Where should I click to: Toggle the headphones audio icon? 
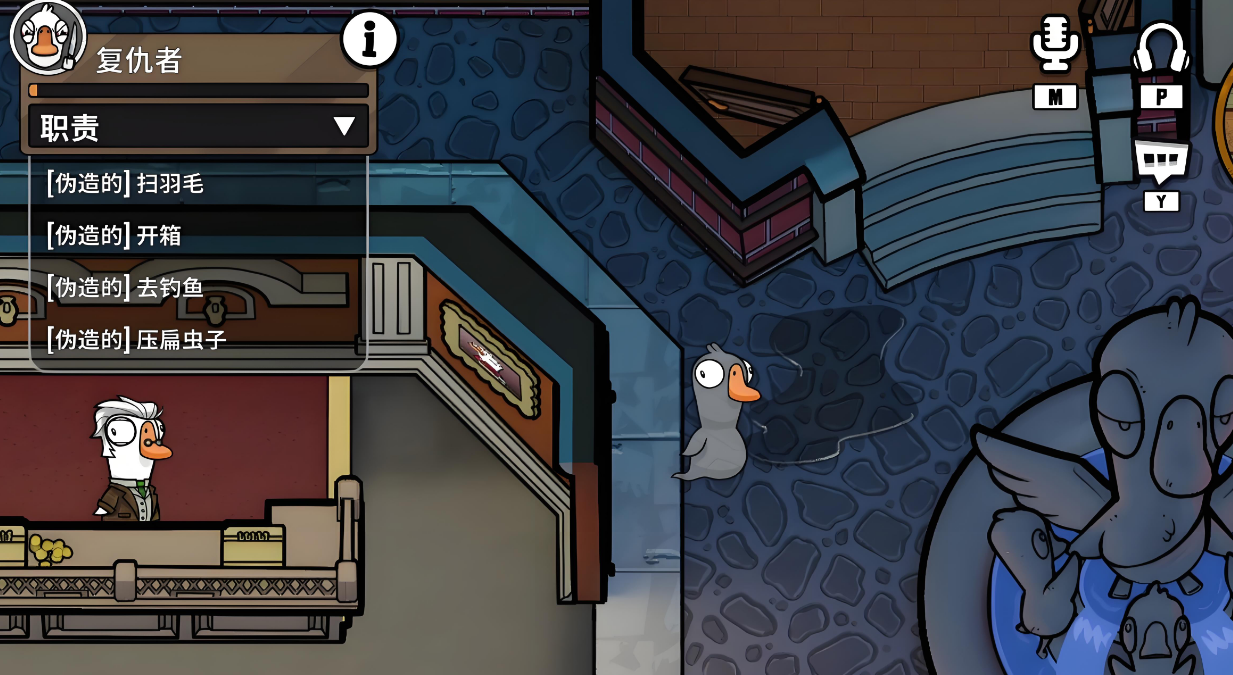(1160, 48)
